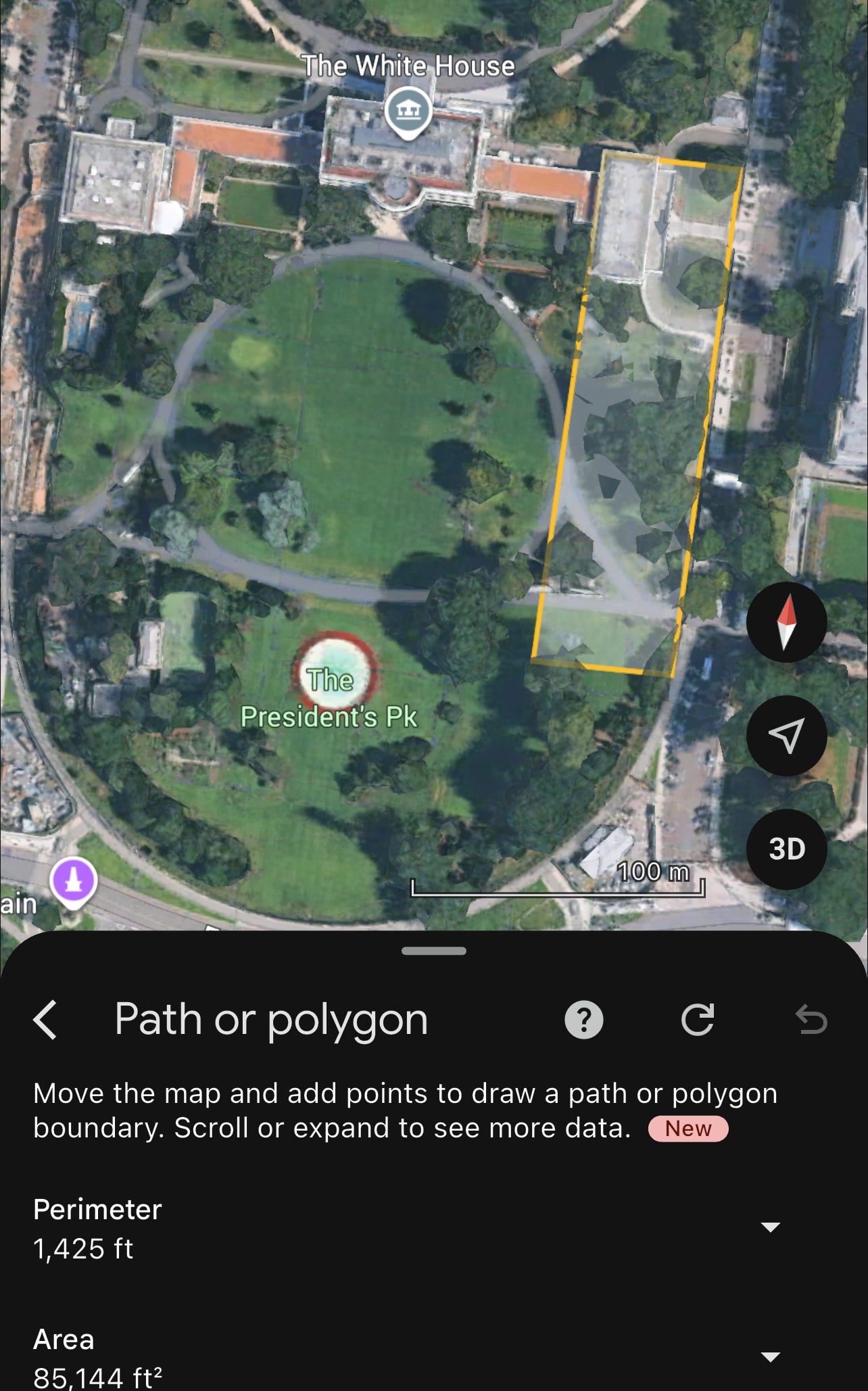The width and height of the screenshot is (868, 1391).
Task: Tap the purple monument marker
Action: point(74,881)
